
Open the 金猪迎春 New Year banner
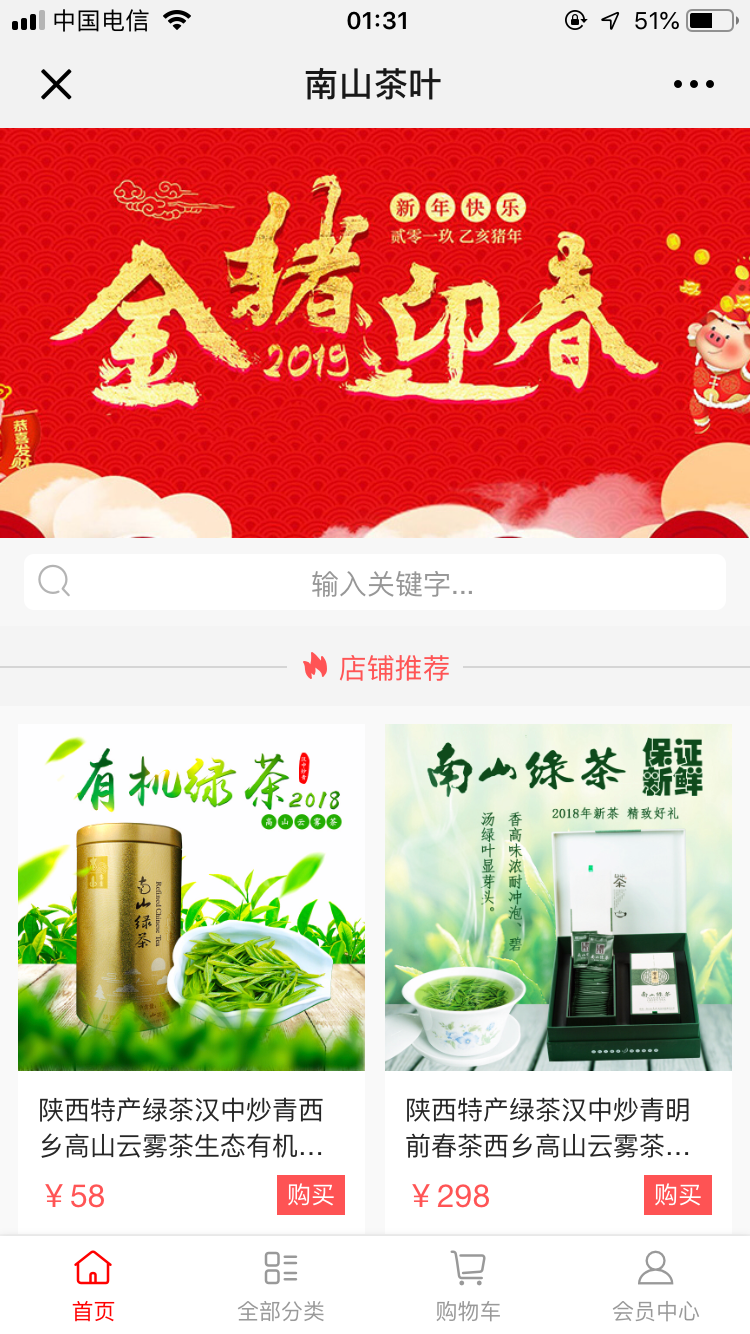click(x=375, y=332)
